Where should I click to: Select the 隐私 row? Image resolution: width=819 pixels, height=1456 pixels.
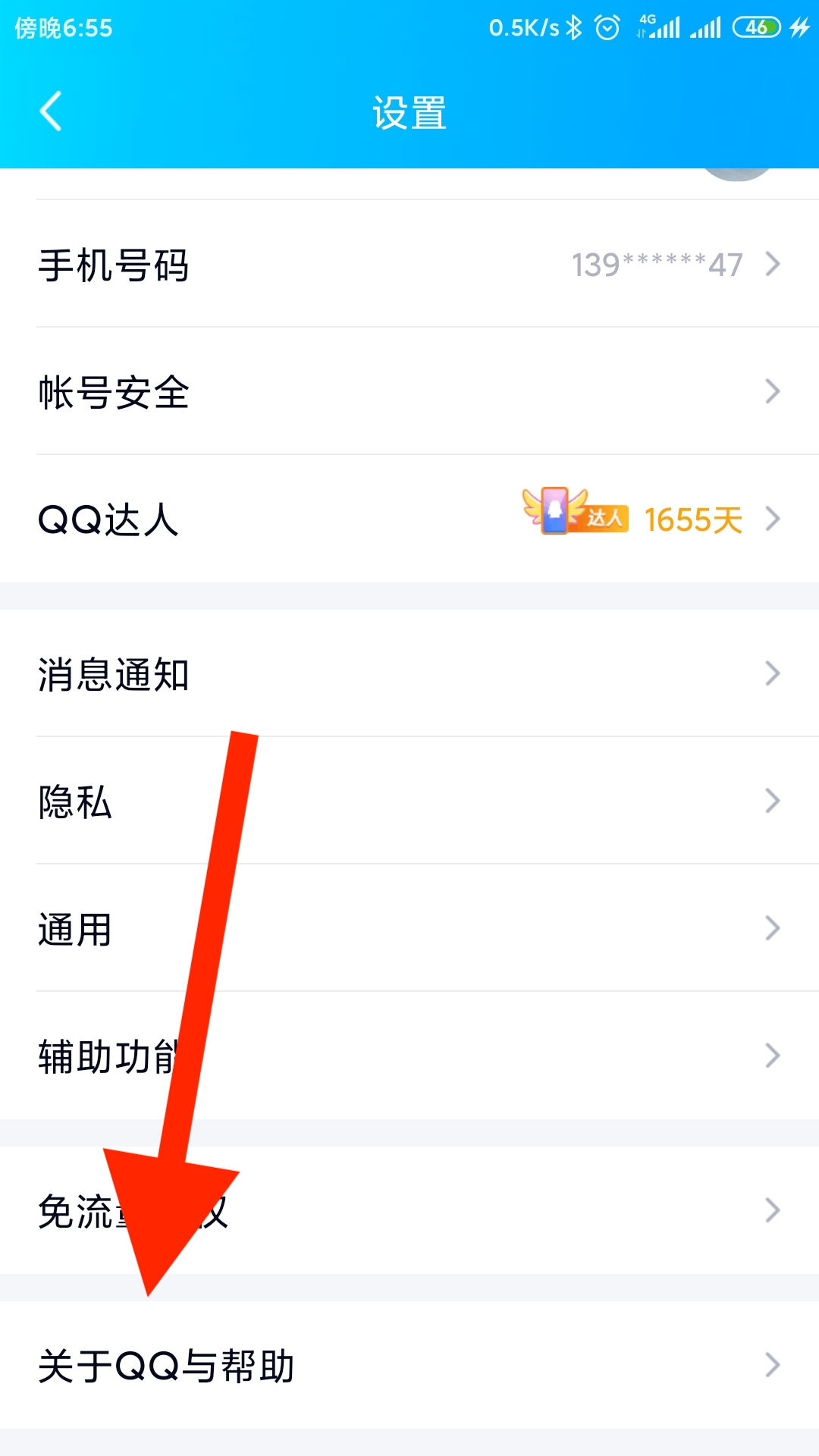(x=409, y=802)
